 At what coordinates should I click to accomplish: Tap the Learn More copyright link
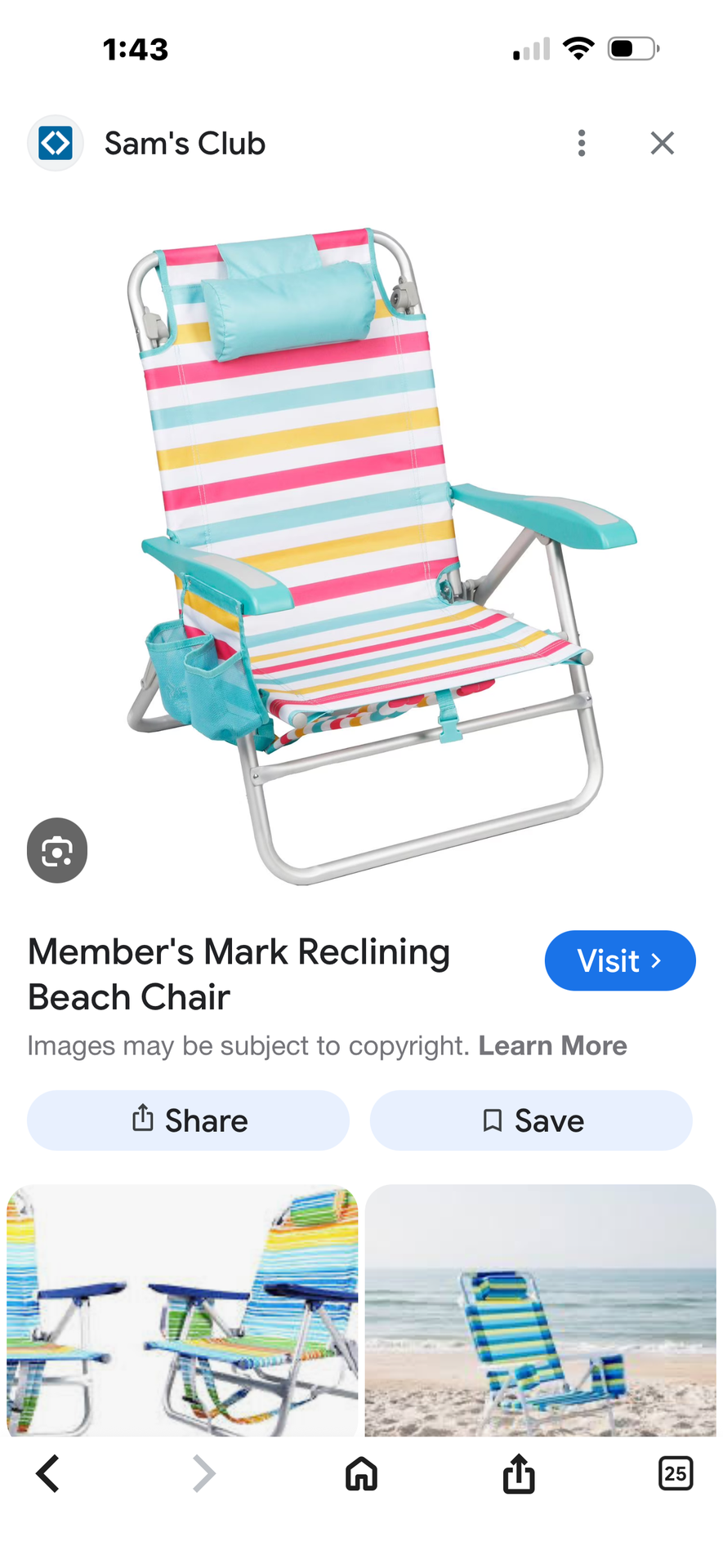552,1045
